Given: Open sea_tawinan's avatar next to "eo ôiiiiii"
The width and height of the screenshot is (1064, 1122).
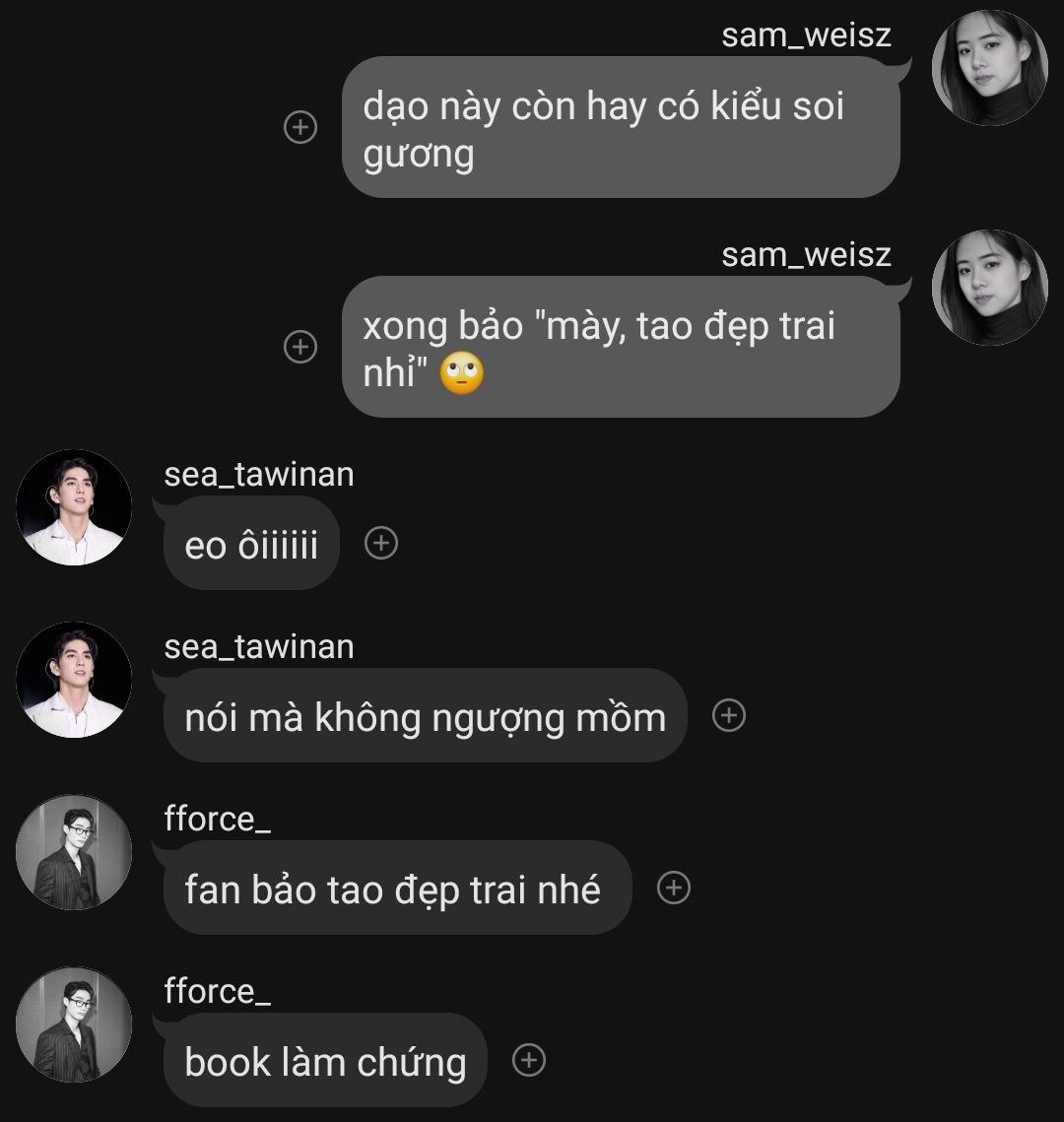Looking at the screenshot, I should click(74, 507).
